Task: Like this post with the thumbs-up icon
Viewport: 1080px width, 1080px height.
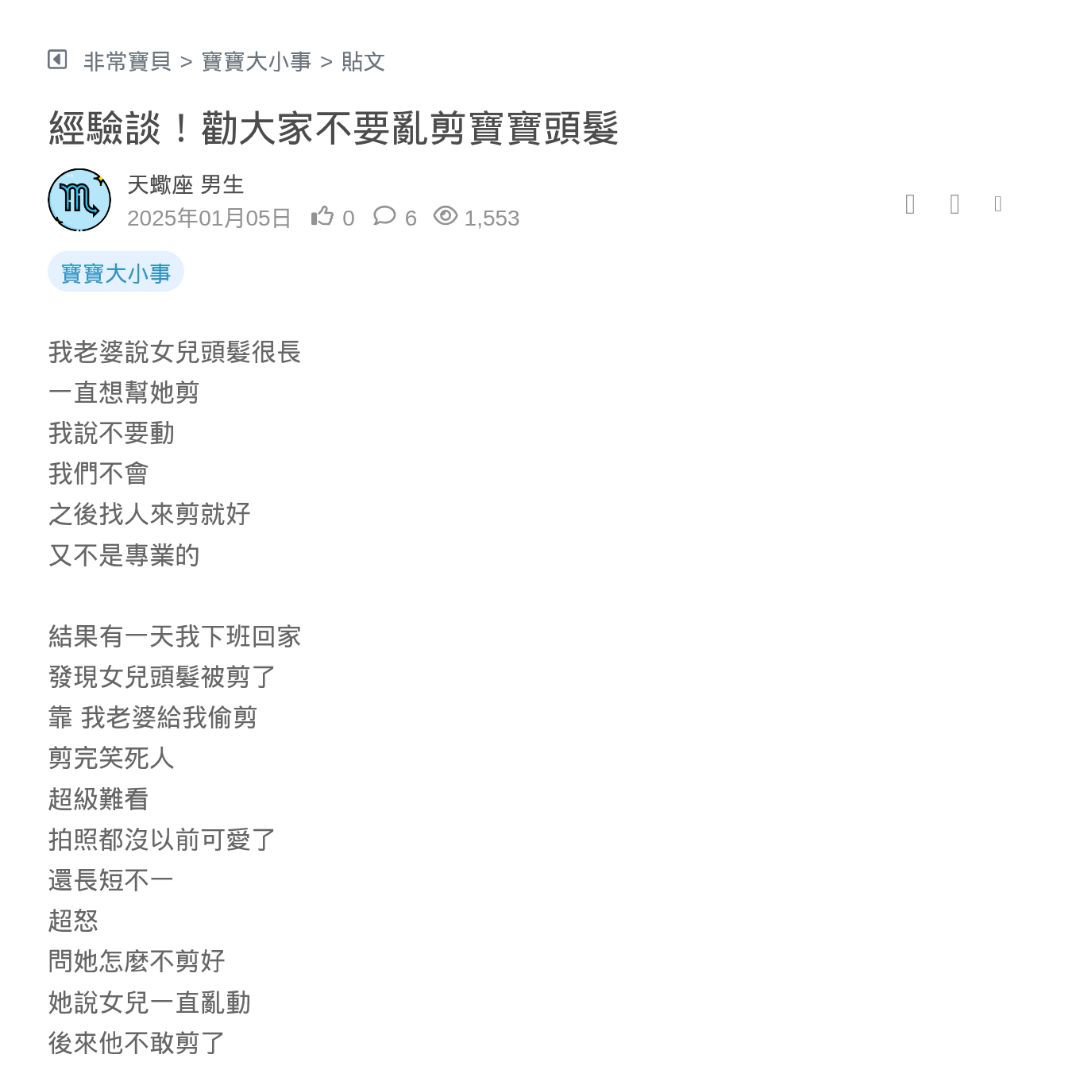Action: pos(322,216)
